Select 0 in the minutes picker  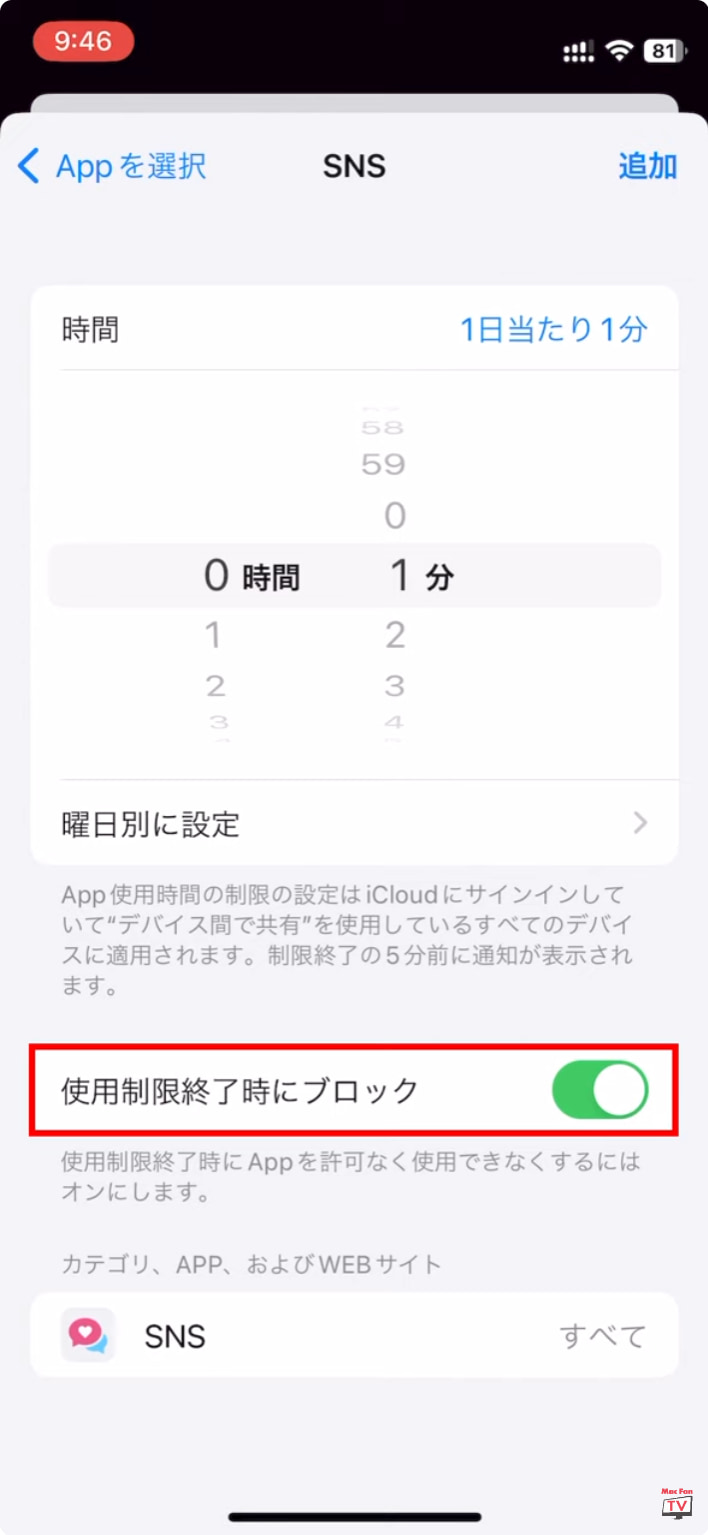tap(395, 516)
